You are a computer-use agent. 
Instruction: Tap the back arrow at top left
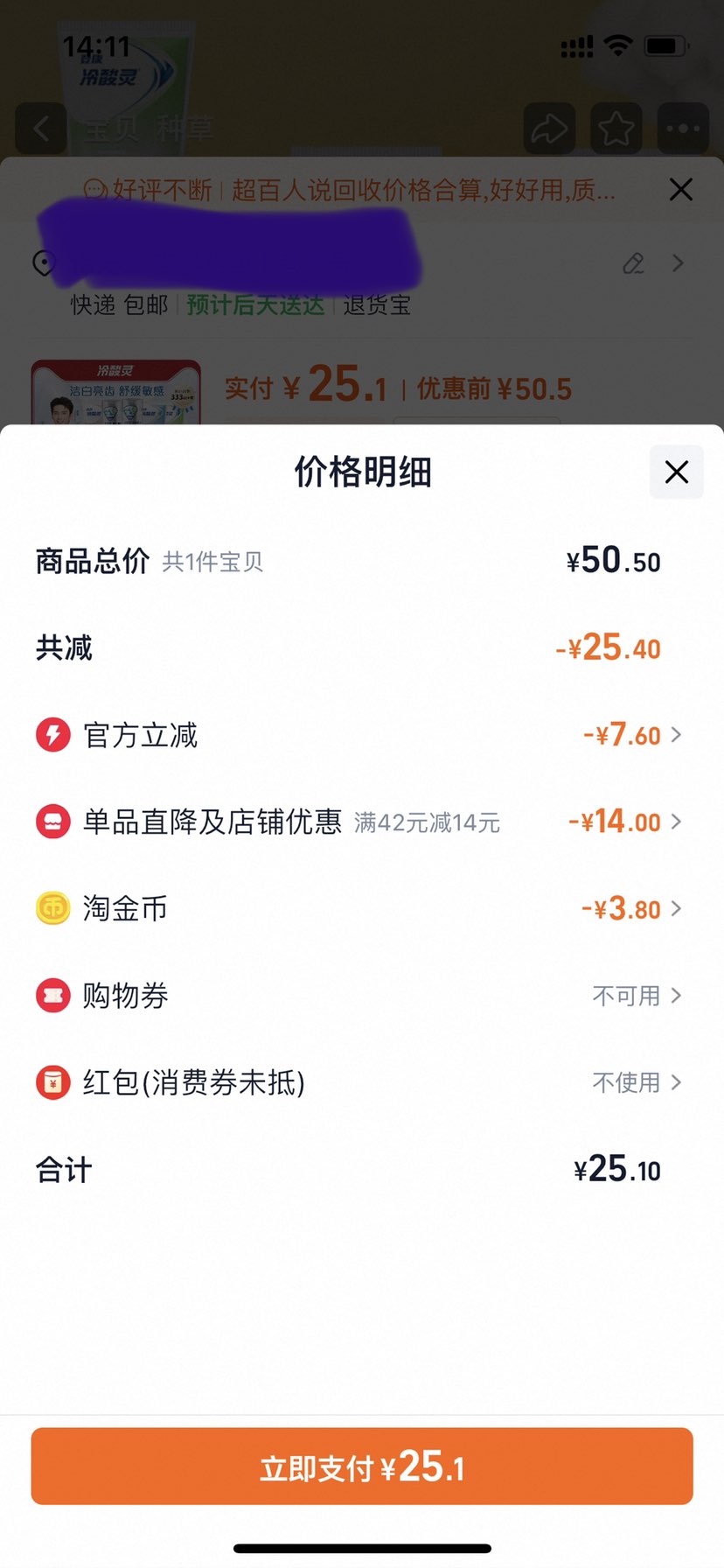coord(40,129)
